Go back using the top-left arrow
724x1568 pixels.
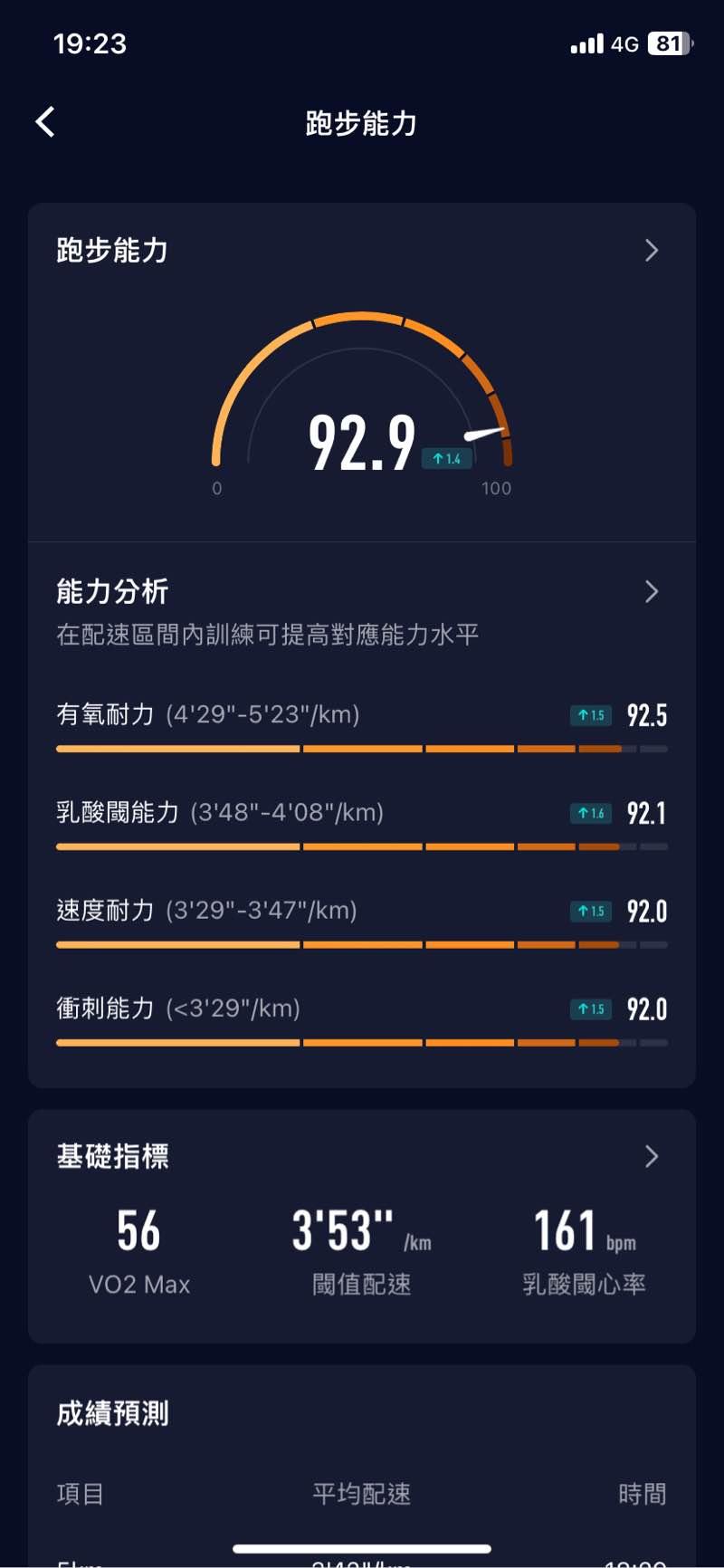point(45,122)
